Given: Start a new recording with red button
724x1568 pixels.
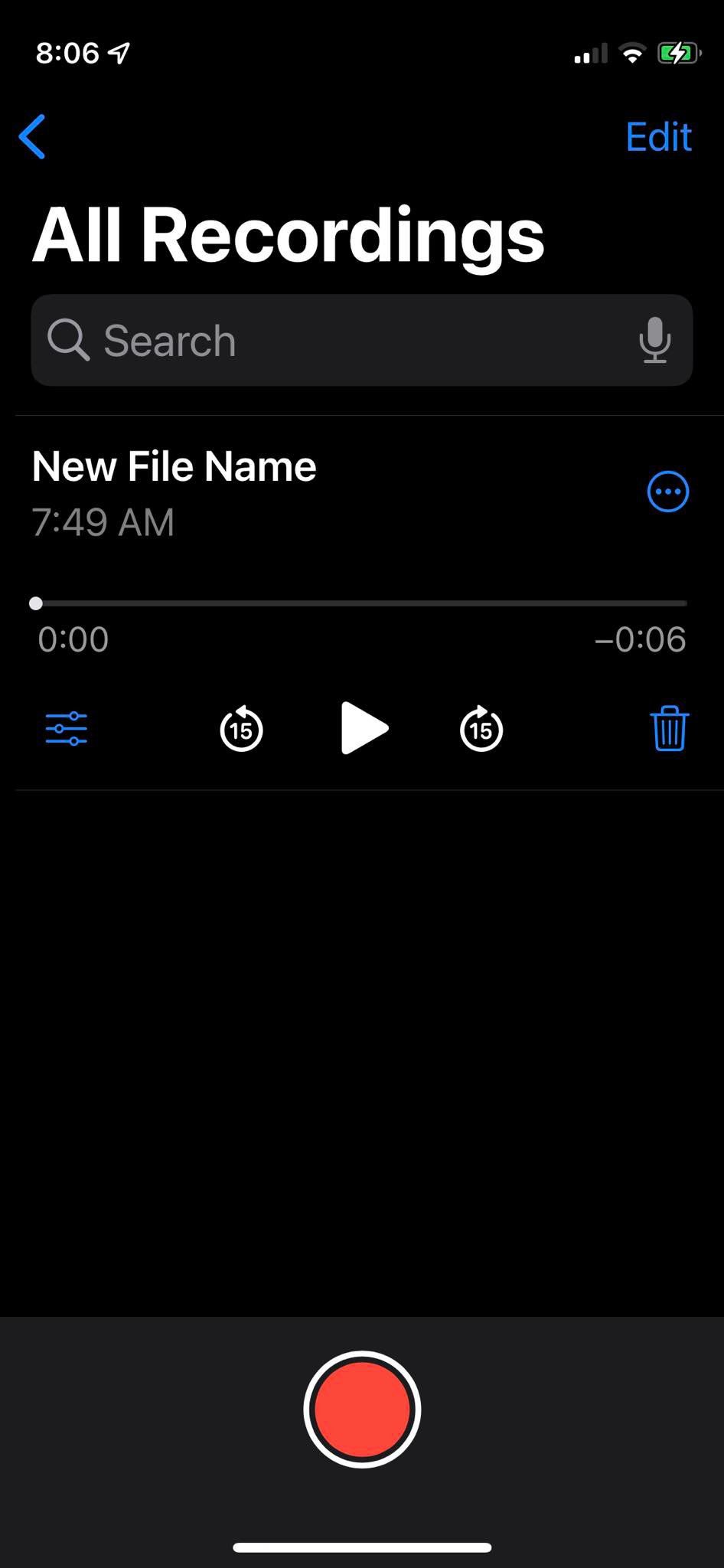Looking at the screenshot, I should click(x=362, y=1409).
